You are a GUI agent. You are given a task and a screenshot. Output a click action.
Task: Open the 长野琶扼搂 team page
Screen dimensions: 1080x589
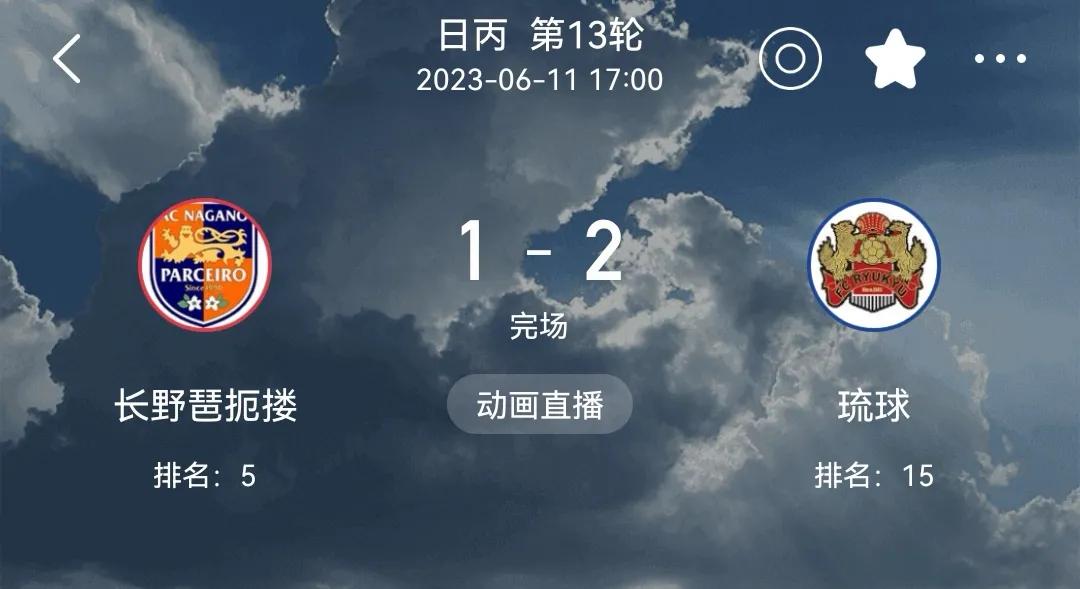point(205,265)
